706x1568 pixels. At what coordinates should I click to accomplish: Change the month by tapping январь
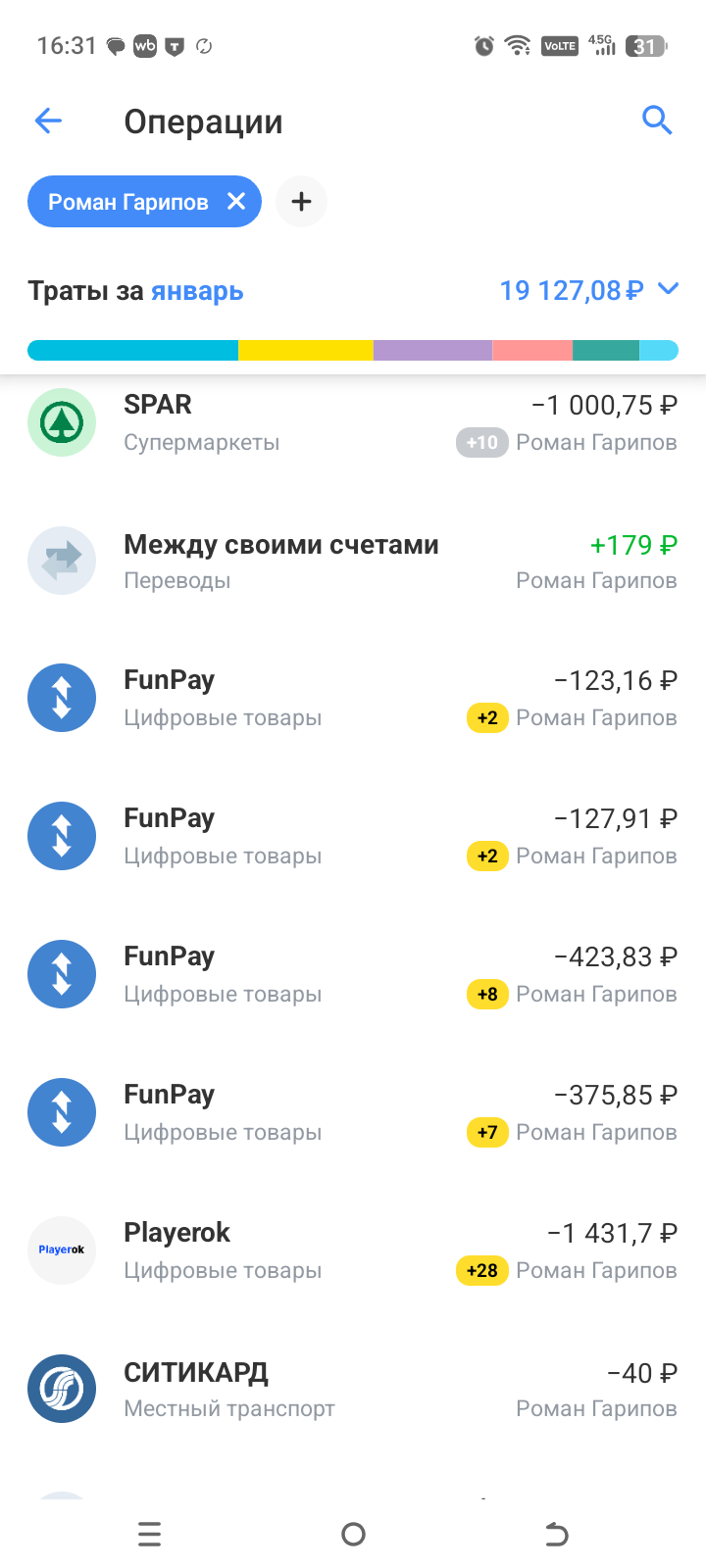coord(197,291)
